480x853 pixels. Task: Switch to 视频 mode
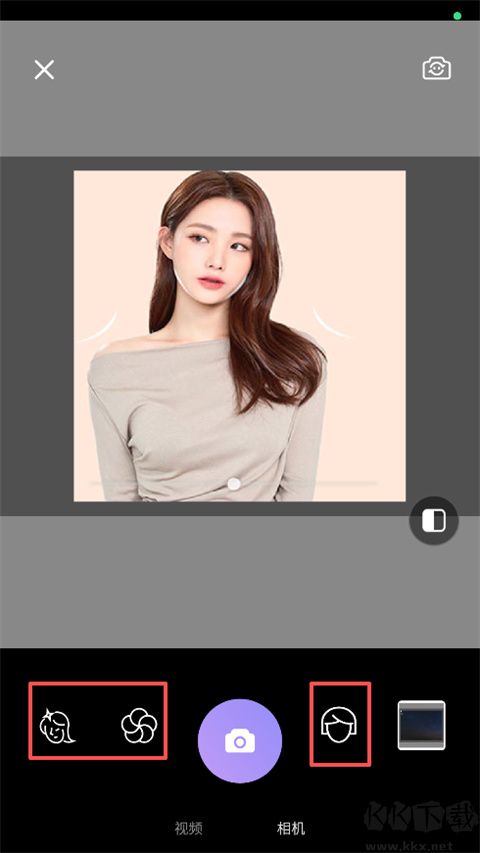pyautogui.click(x=189, y=829)
